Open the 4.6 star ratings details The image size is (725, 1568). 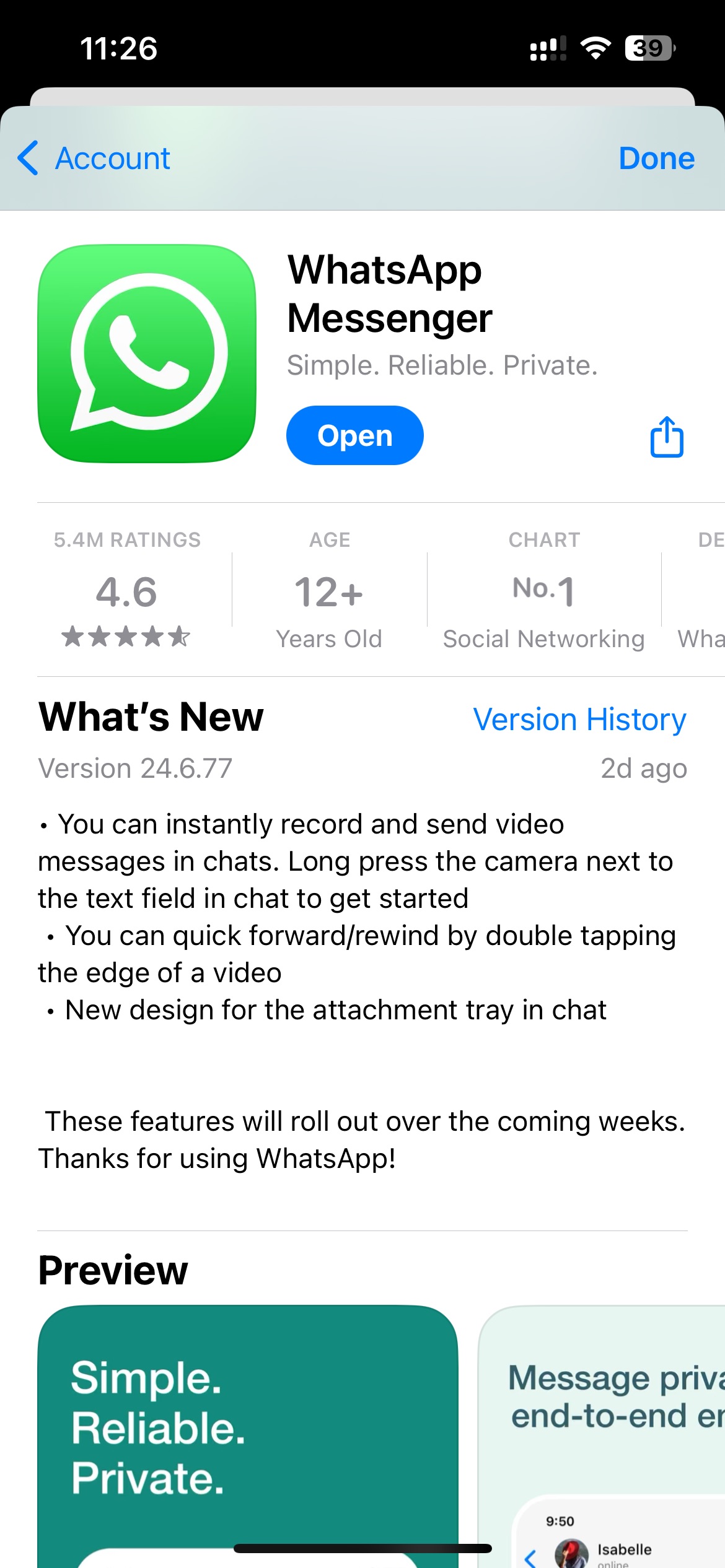[127, 592]
